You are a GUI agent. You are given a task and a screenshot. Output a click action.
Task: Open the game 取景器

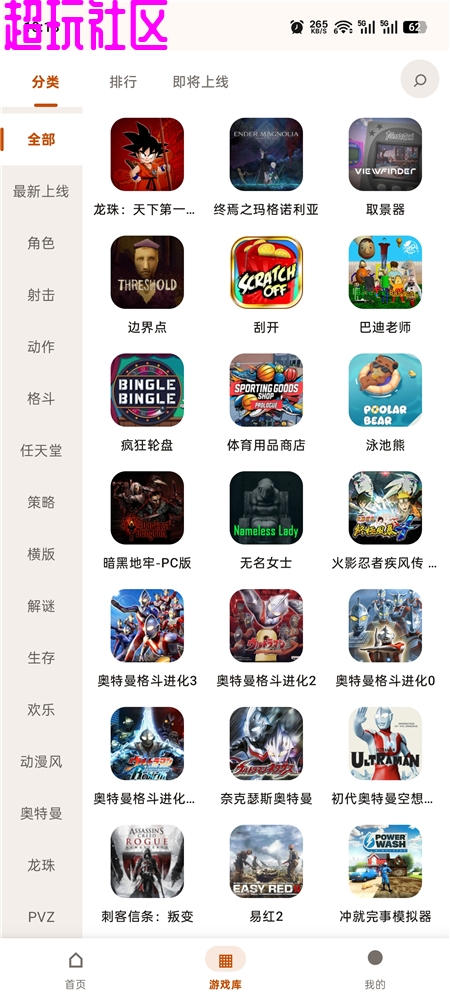(x=385, y=168)
